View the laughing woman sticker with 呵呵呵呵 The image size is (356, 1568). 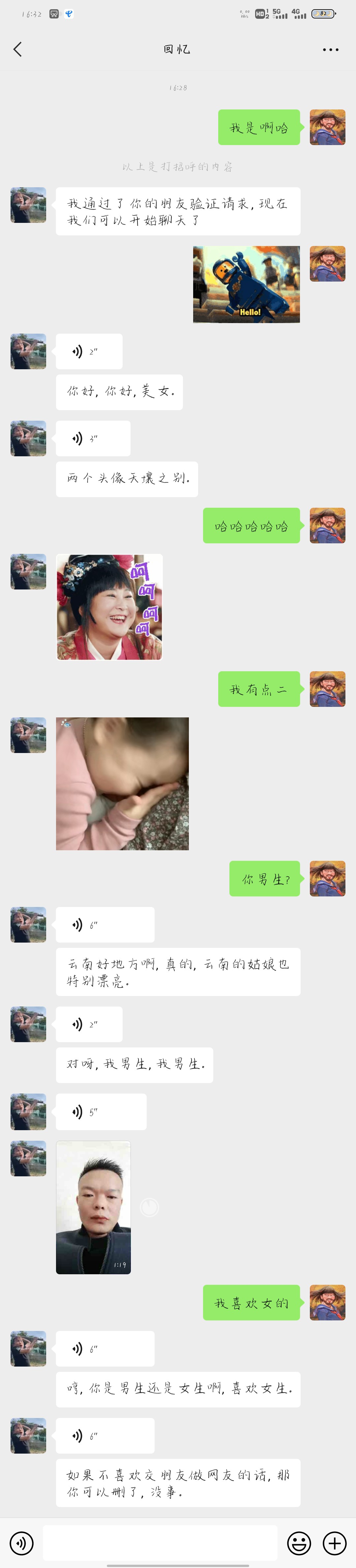109,607
